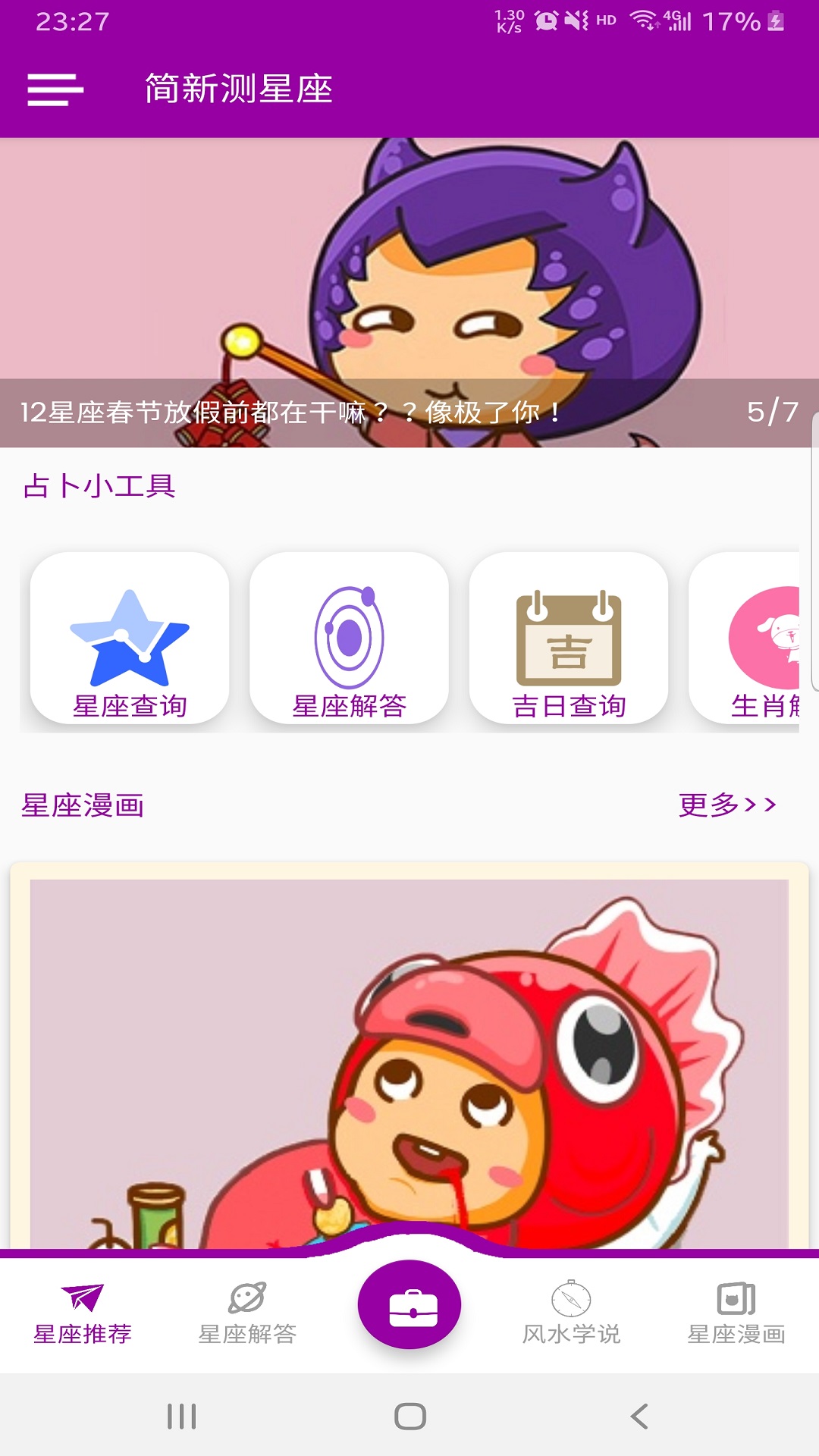Open recent apps from the navigation bar
Image resolution: width=819 pixels, height=1456 pixels.
182,1416
